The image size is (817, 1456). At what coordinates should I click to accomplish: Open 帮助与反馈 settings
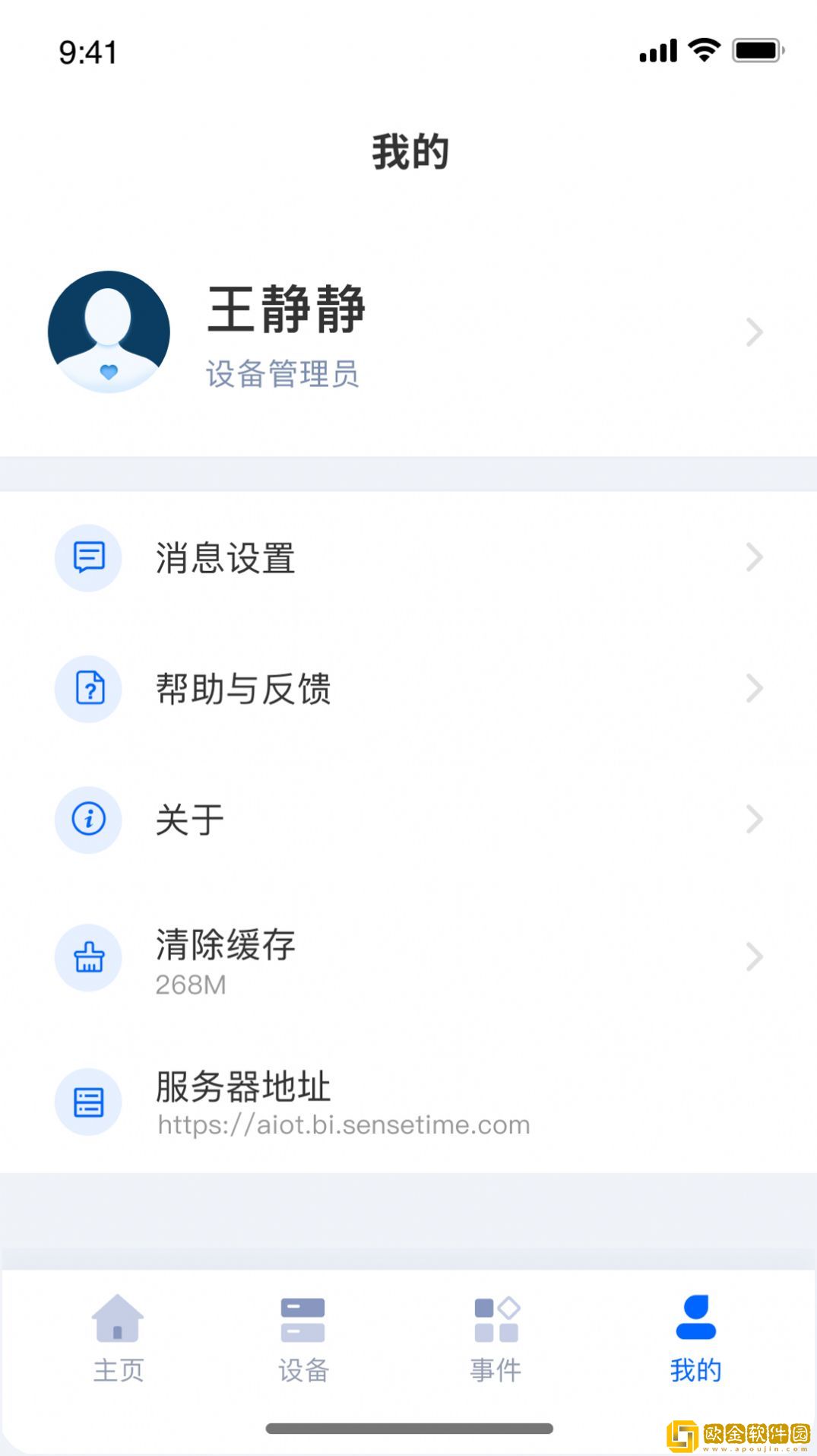[243, 689]
